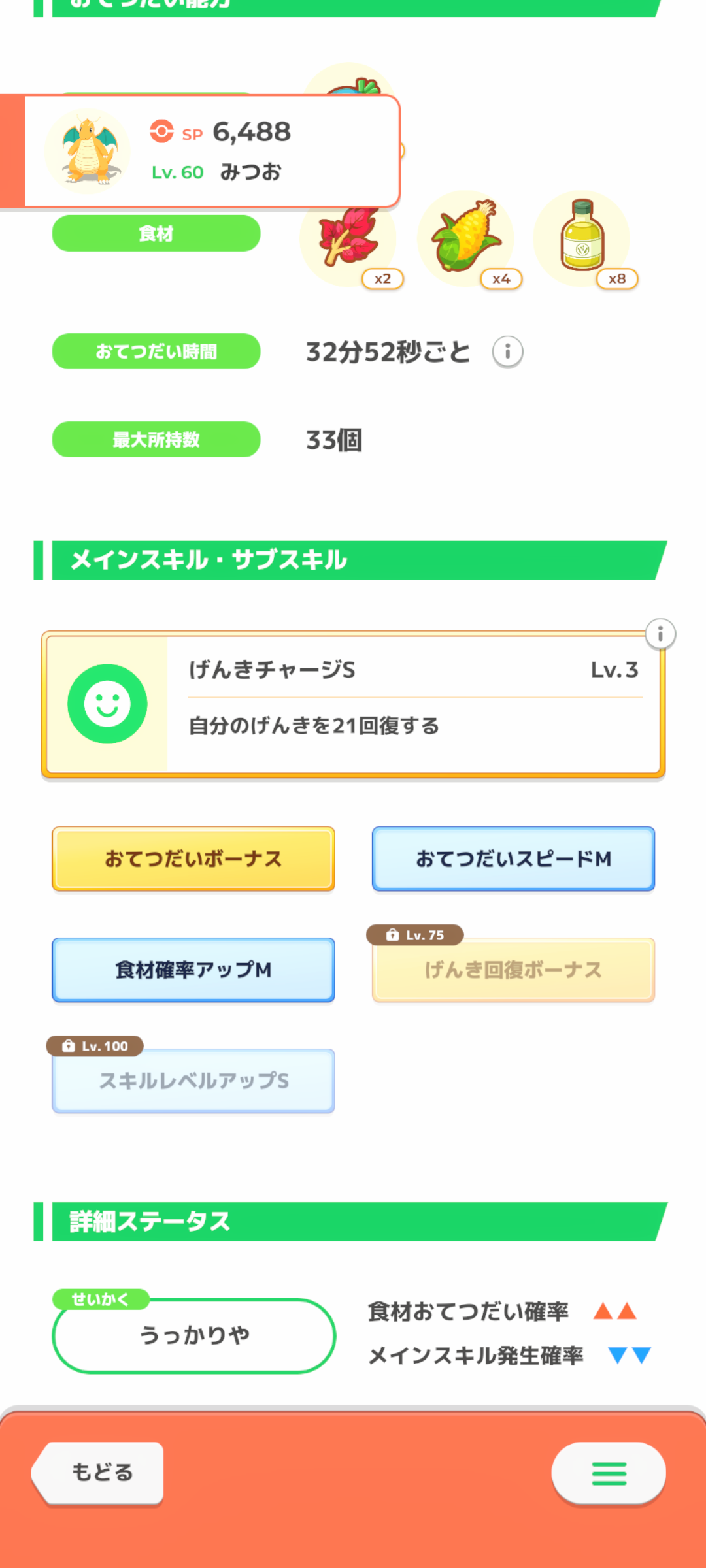Select the 食材確率アップM sub skill

(x=193, y=970)
